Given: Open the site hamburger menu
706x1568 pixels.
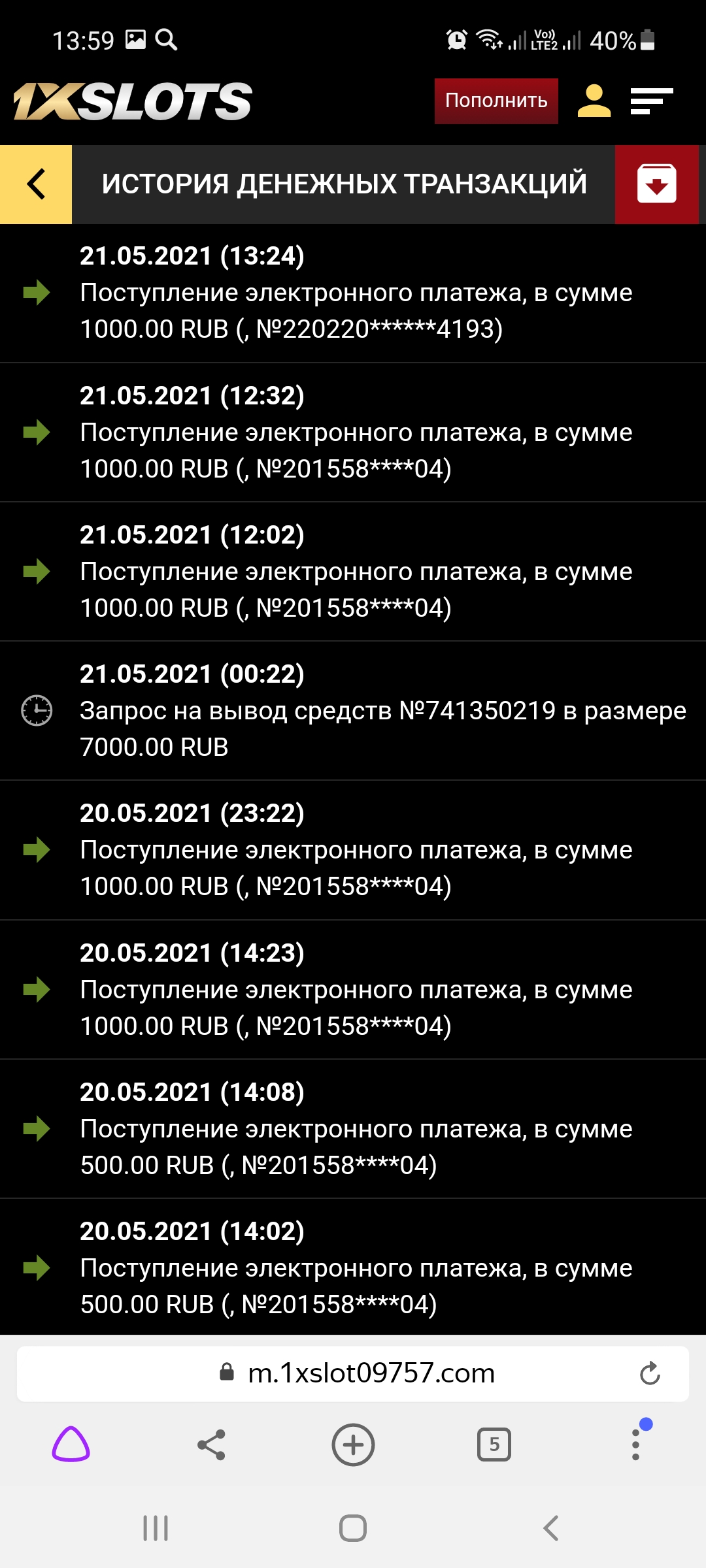Looking at the screenshot, I should click(x=651, y=101).
